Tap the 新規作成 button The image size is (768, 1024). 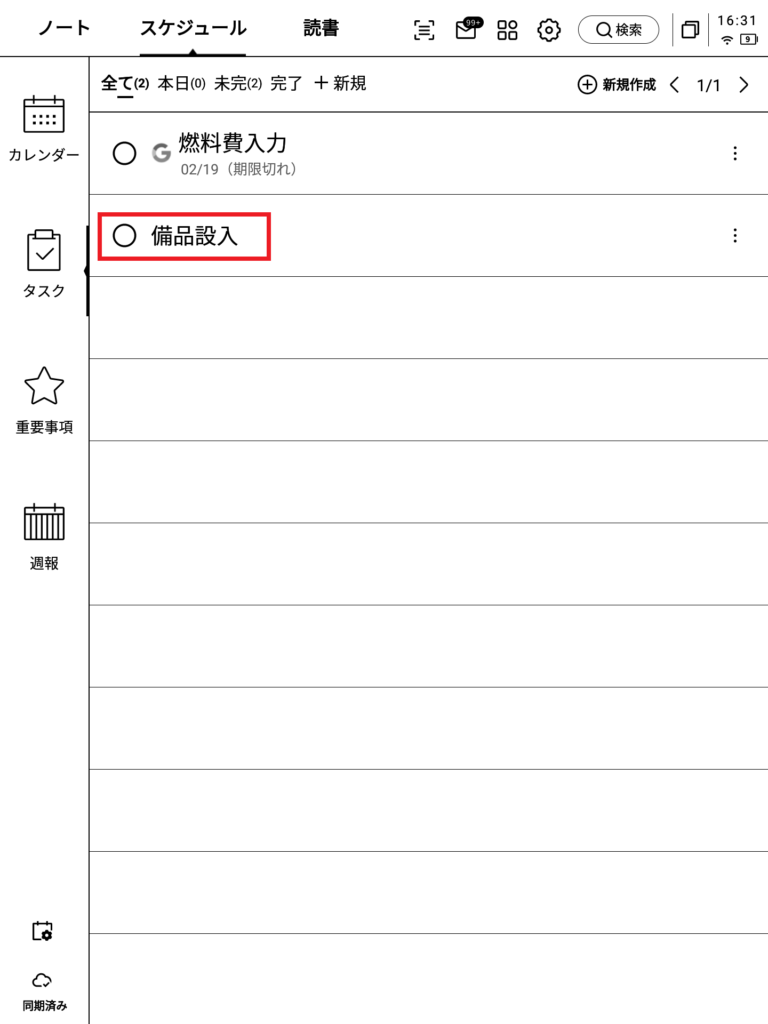point(616,85)
